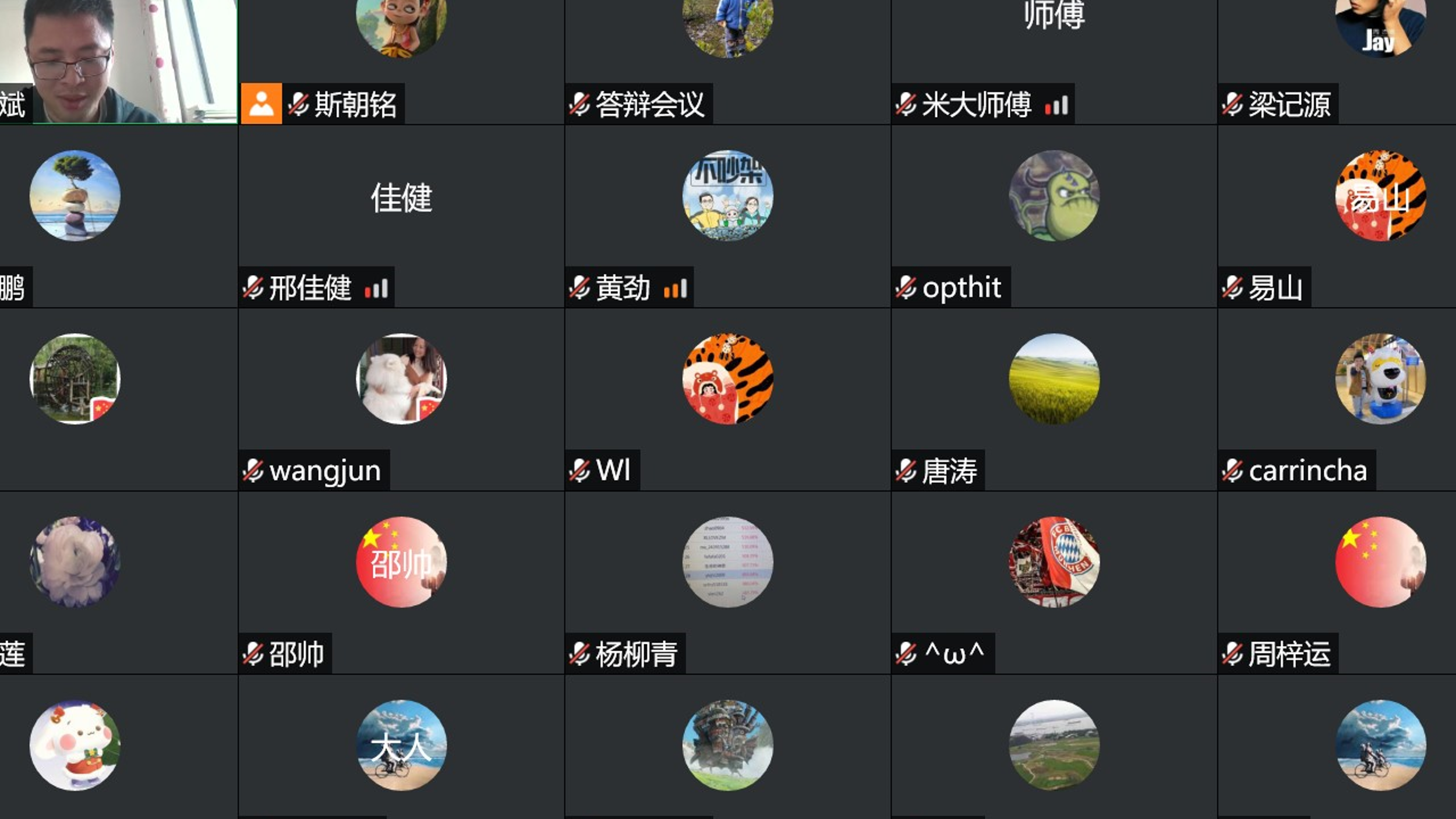
Task: Open 邵帅's participant tile
Action: tap(401, 581)
